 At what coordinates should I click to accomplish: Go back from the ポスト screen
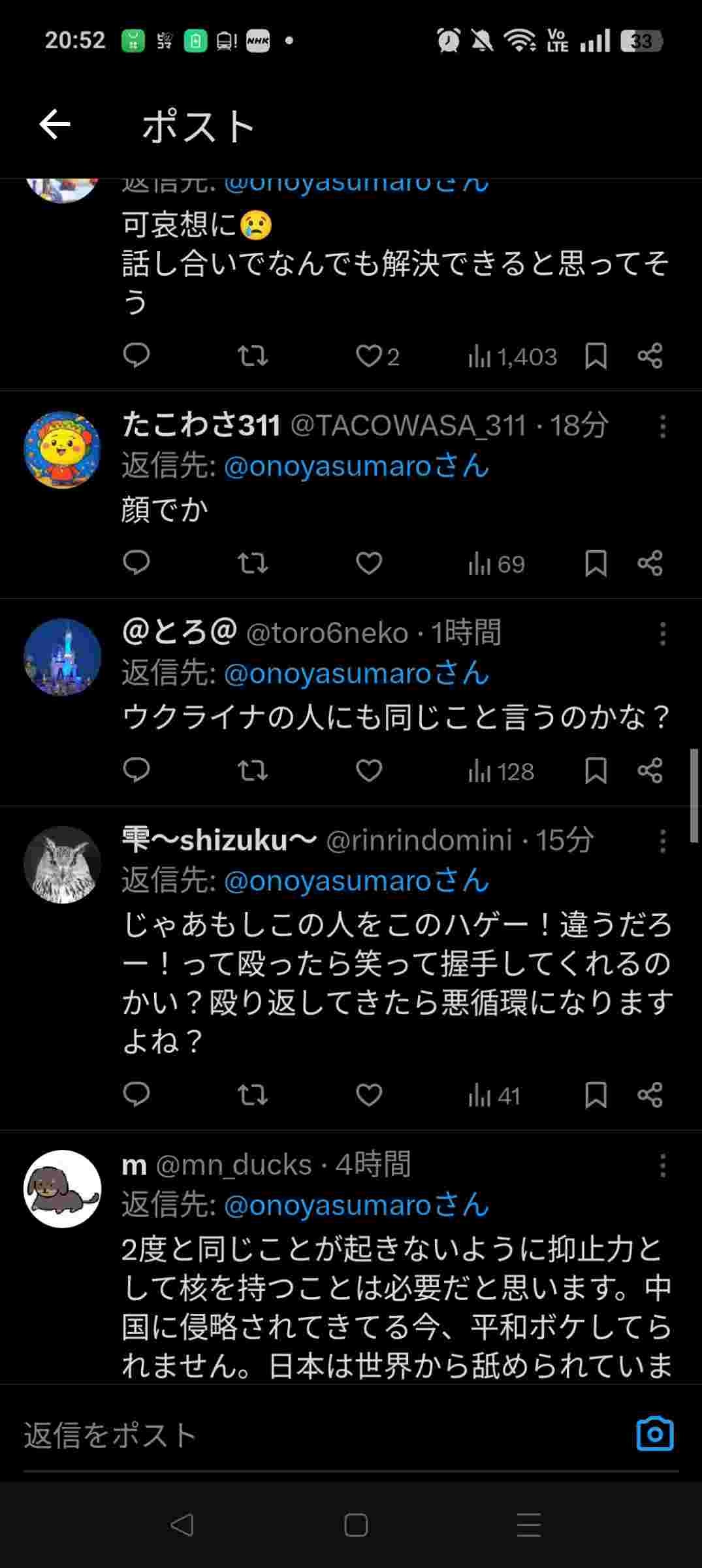55,125
